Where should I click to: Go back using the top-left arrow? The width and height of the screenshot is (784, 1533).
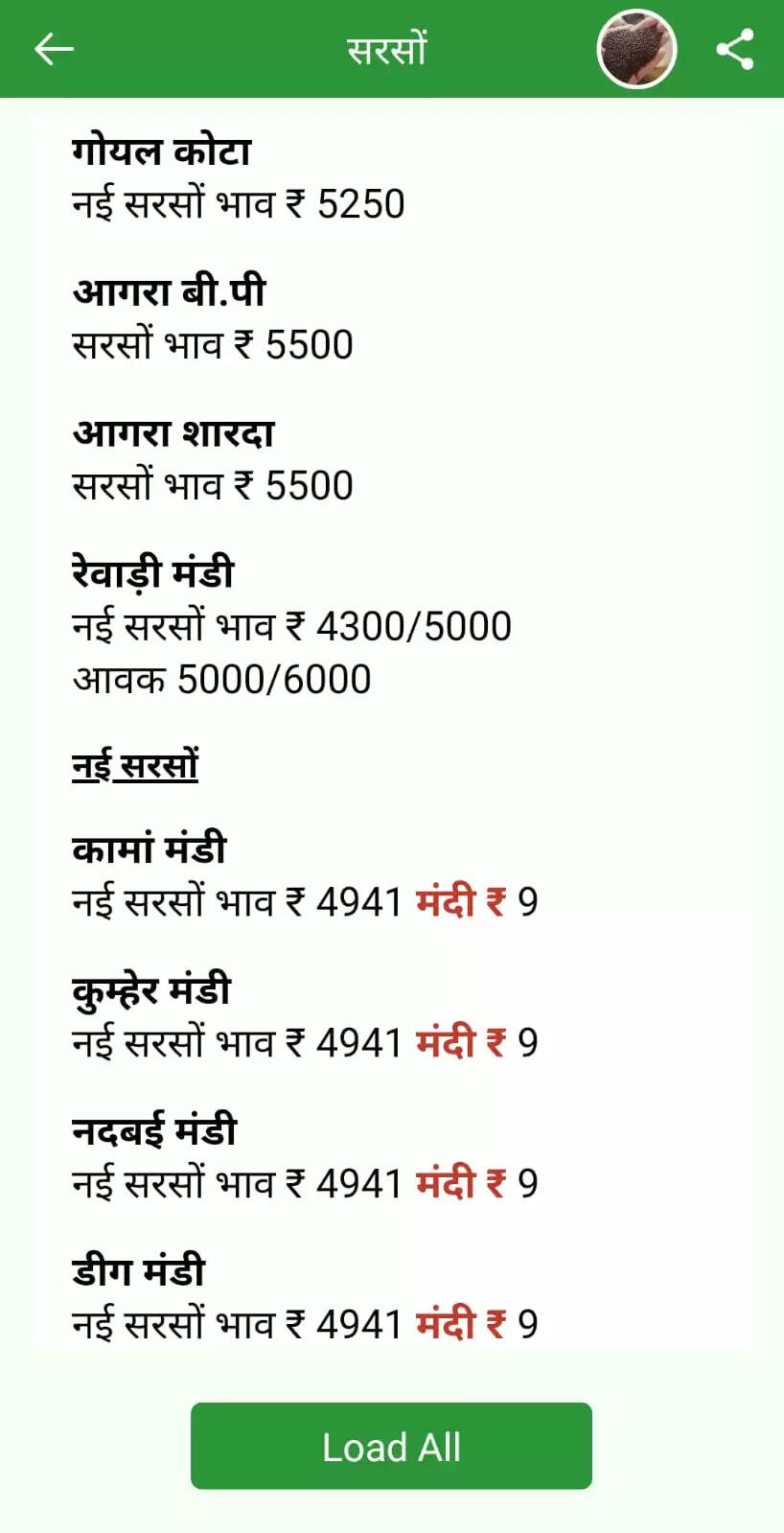click(x=54, y=49)
